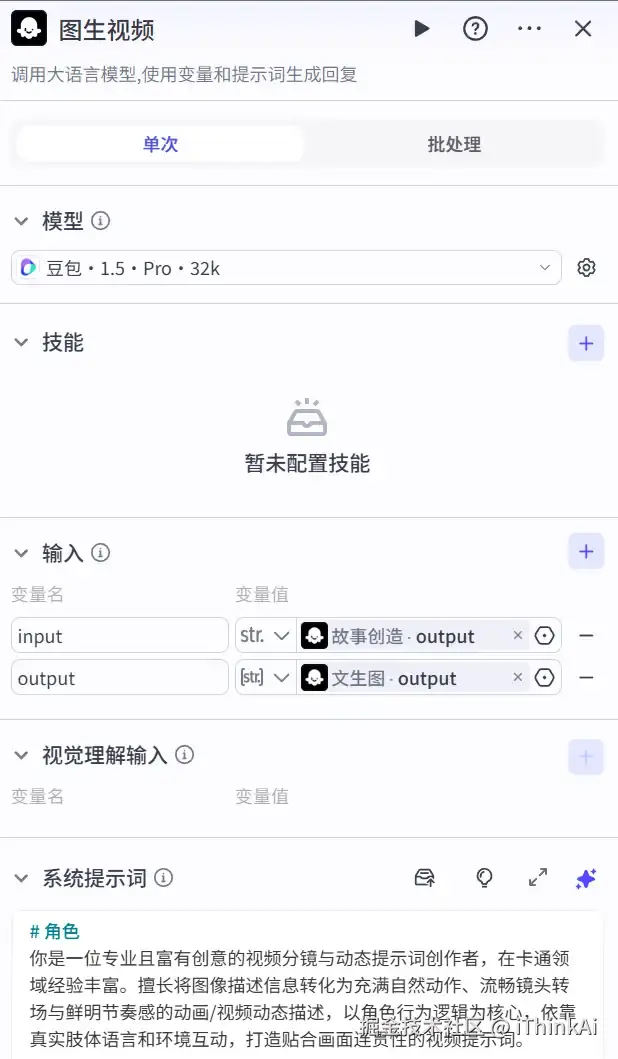Delete the output variable row
Image resolution: width=618 pixels, height=1059 pixels.
[x=587, y=678]
